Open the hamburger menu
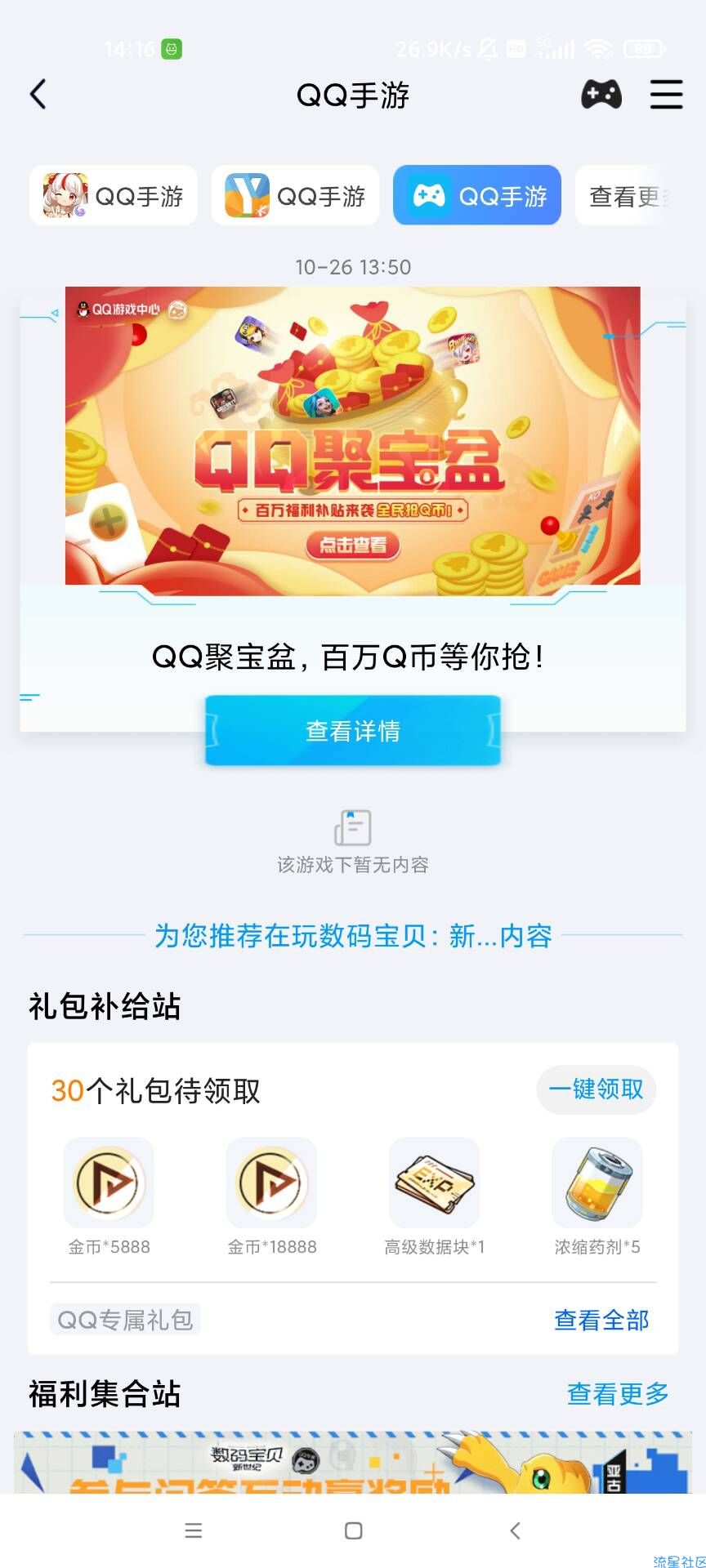The image size is (706, 1568). [666, 95]
